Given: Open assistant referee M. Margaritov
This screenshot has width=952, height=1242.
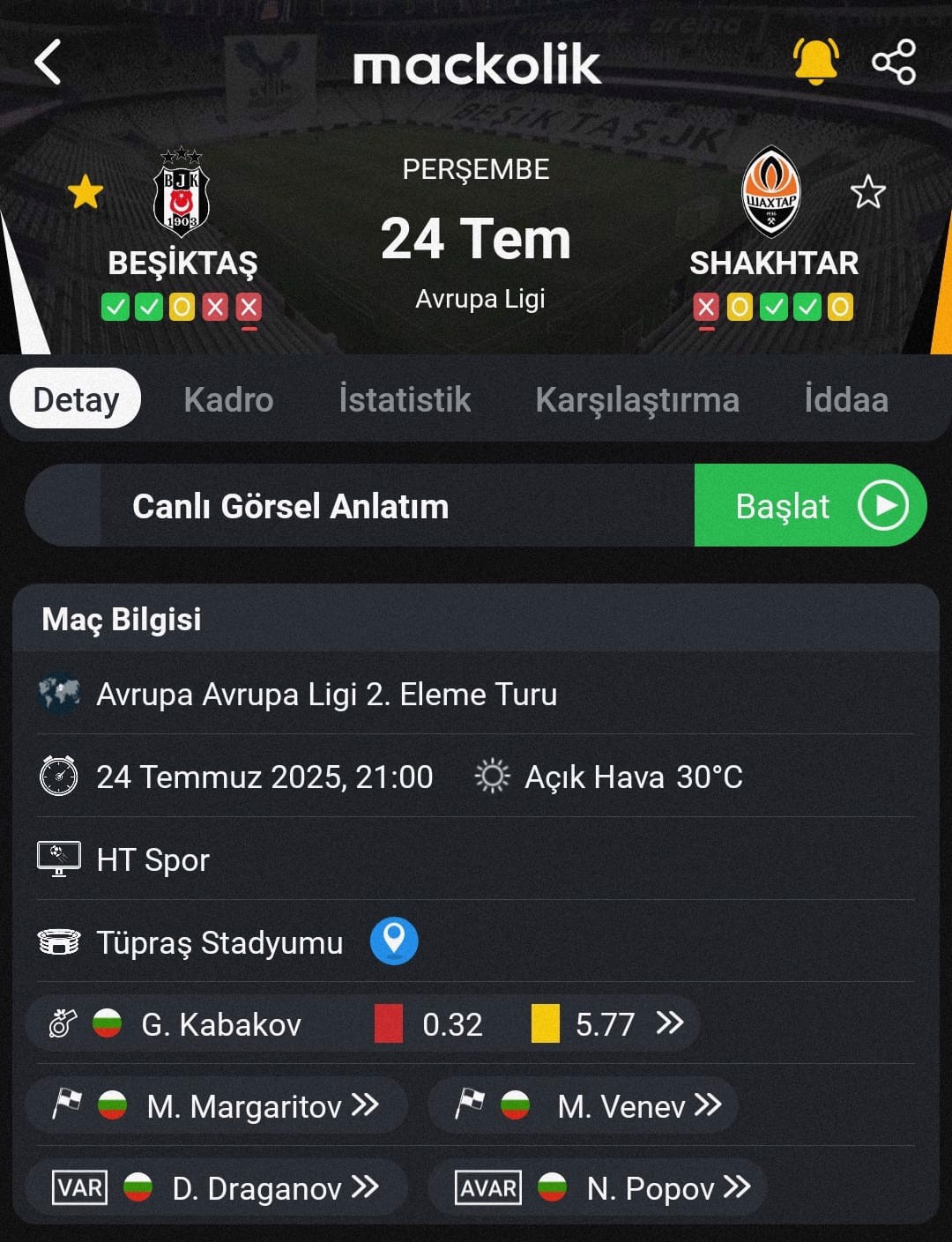Looking at the screenshot, I should (217, 1105).
